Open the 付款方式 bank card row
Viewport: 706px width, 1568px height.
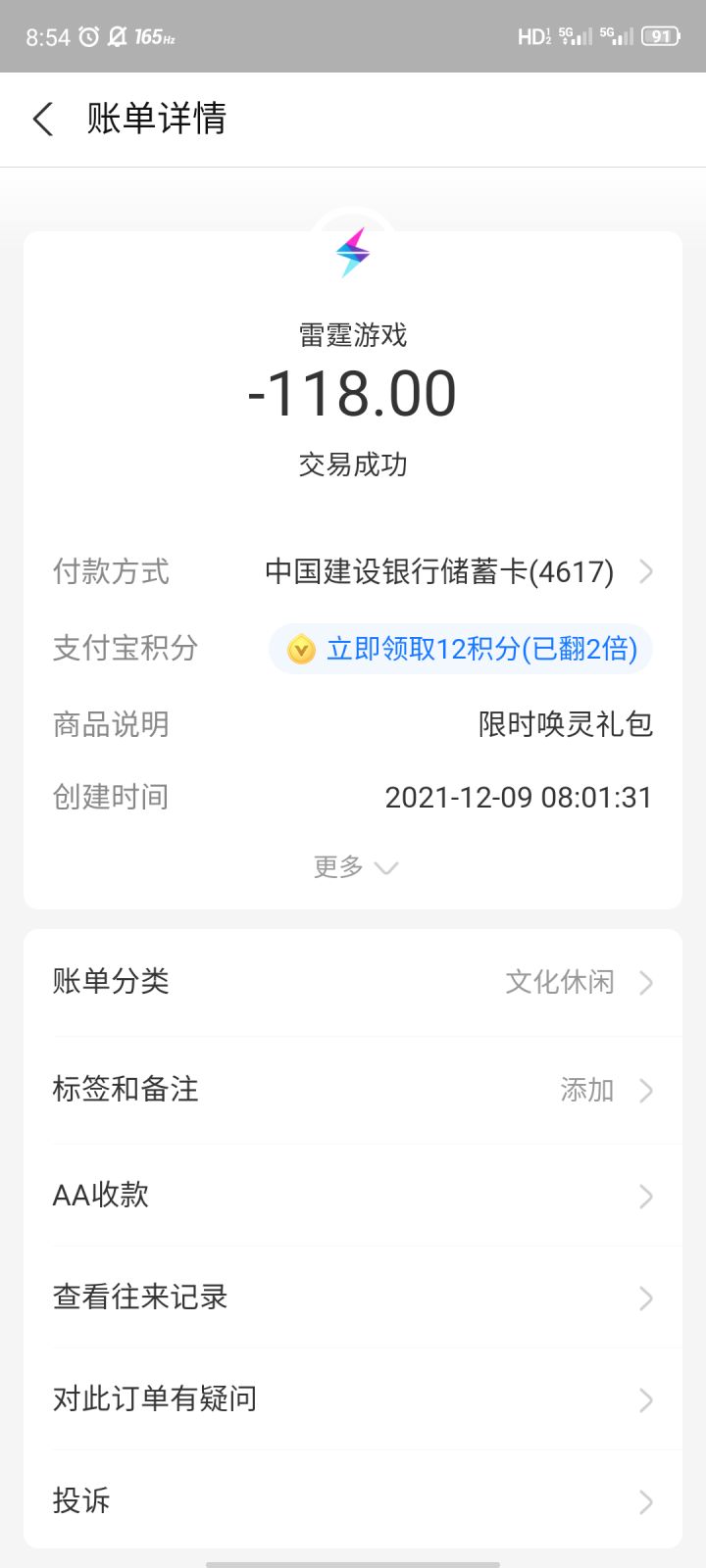pos(353,571)
